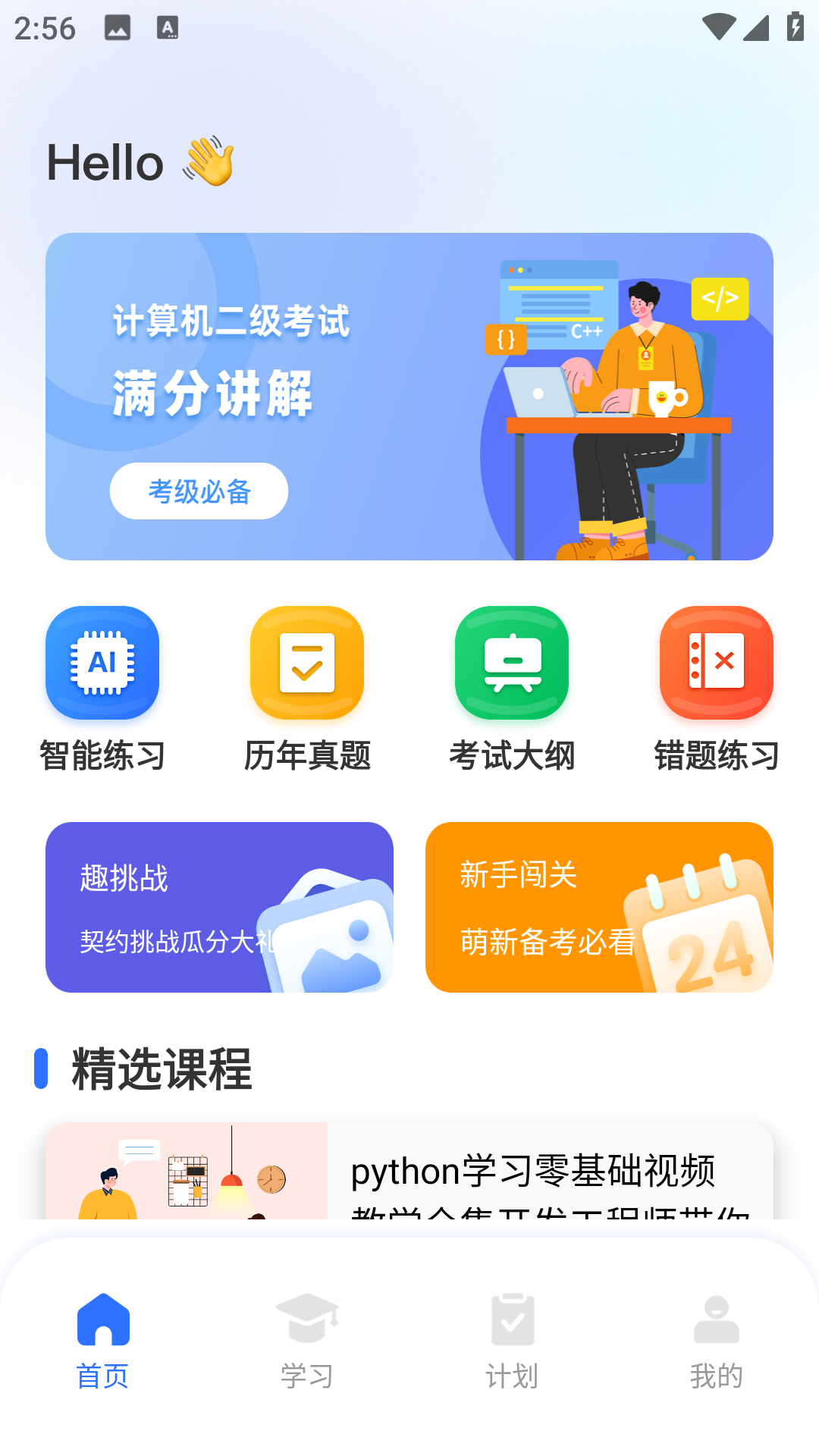Switch to the 计划 tab
The image size is (819, 1456).
(x=512, y=1341)
